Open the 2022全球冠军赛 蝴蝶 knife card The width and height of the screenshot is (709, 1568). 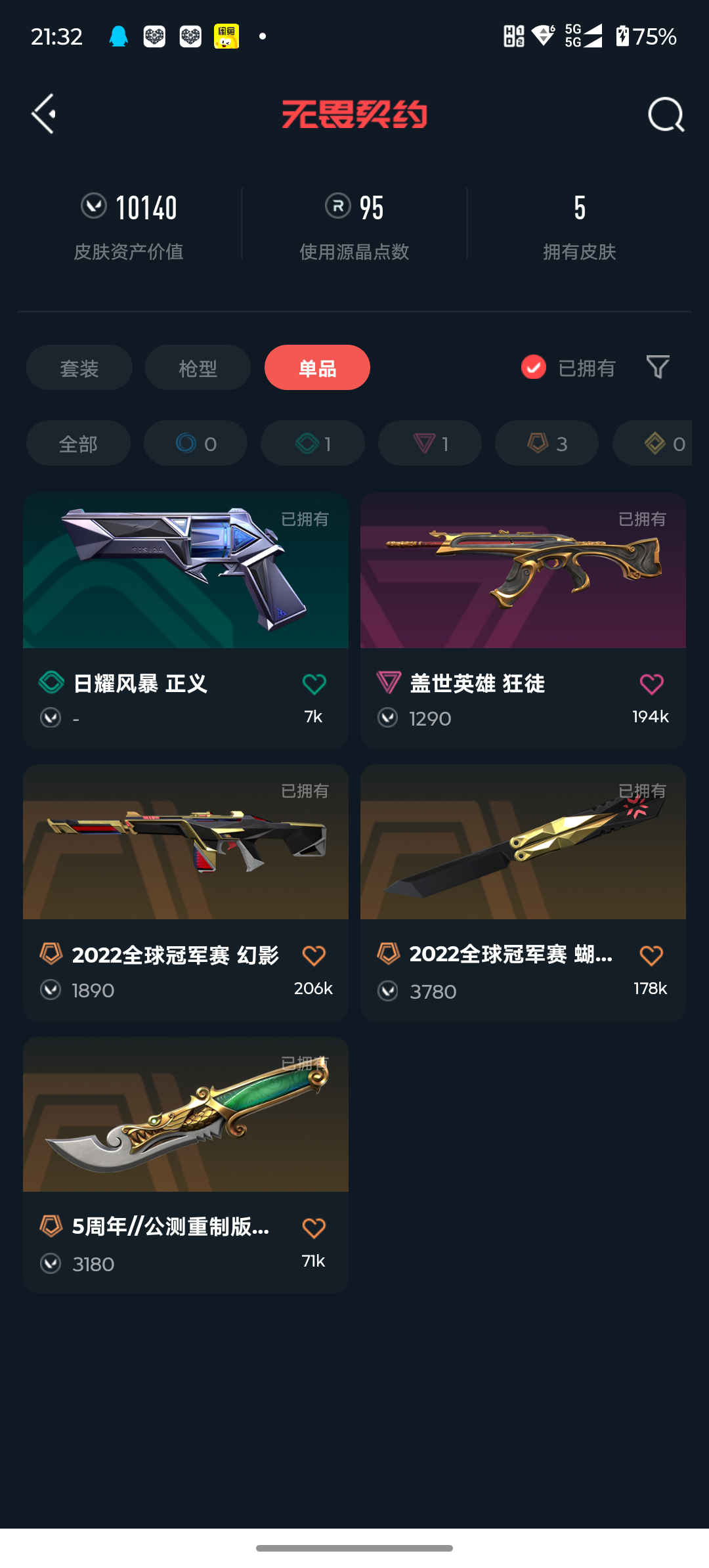tap(523, 892)
